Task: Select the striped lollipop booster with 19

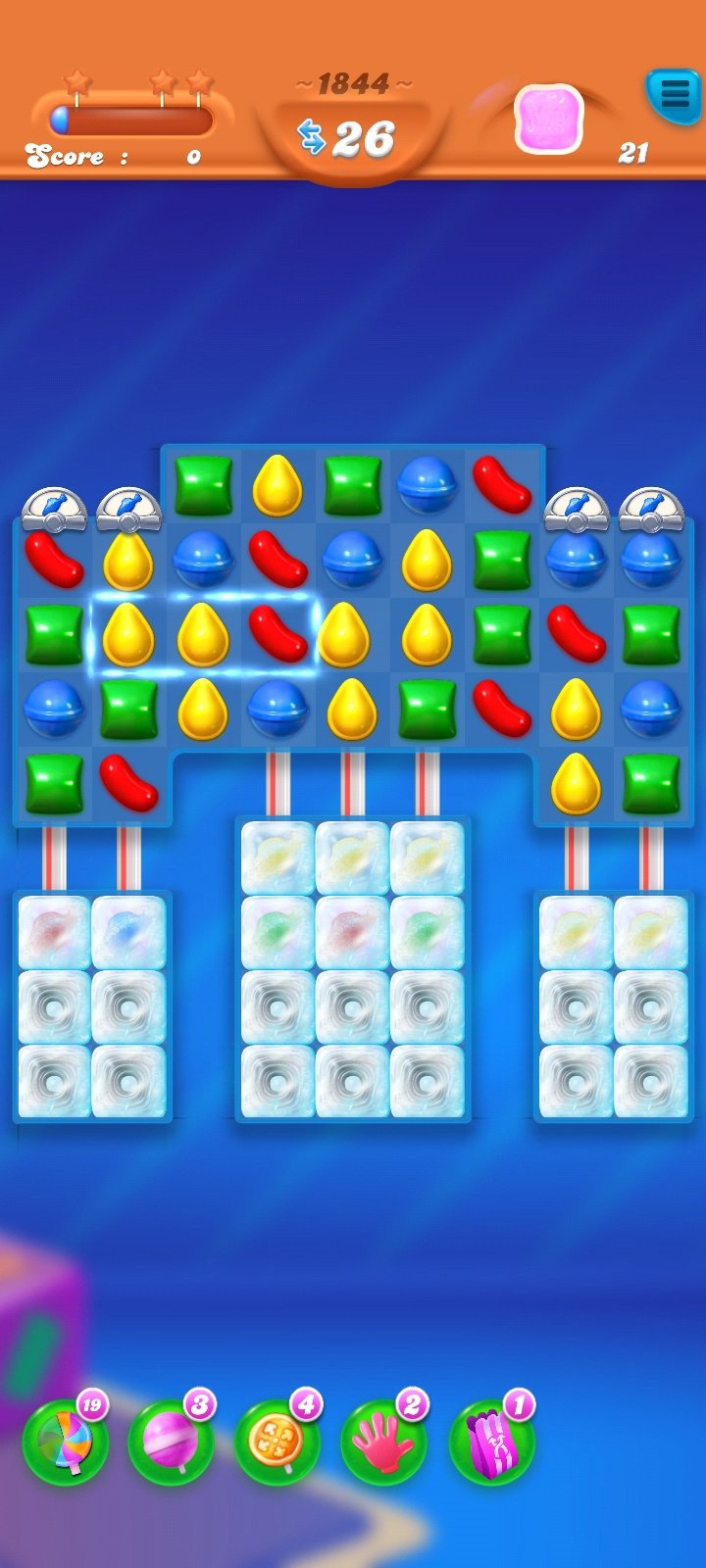Action: tap(66, 1442)
